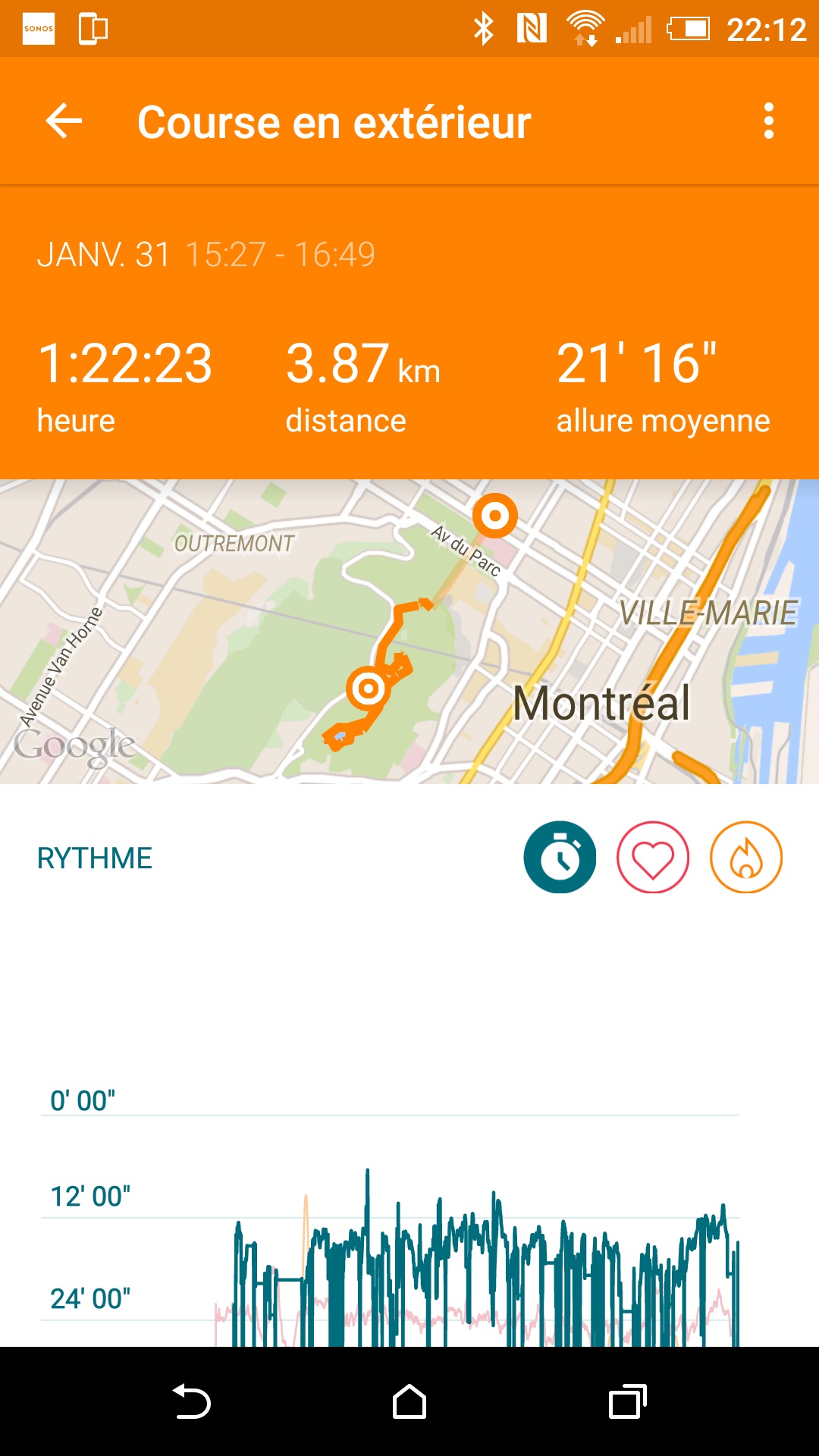Open recent apps from navigation bar

(x=627, y=1401)
